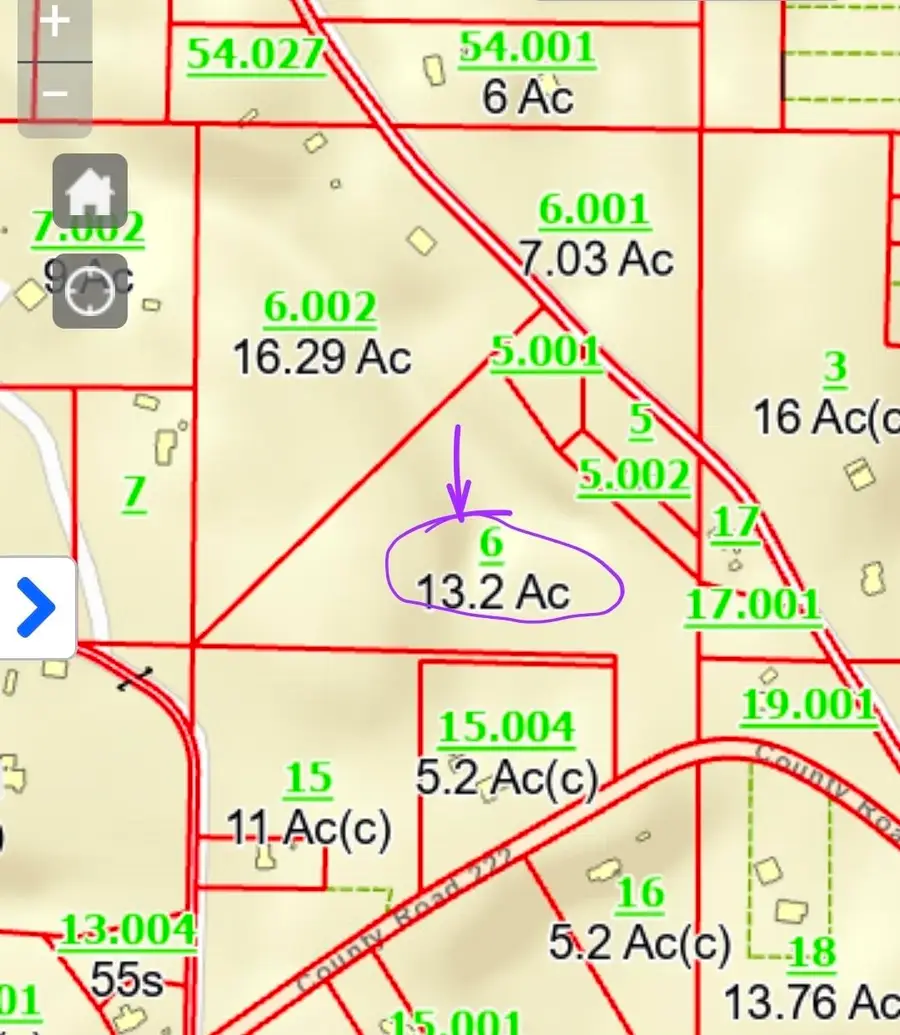This screenshot has height=1035, width=900.
Task: Select the circled parcel 6 at 13.2 Ac
Action: click(491, 546)
